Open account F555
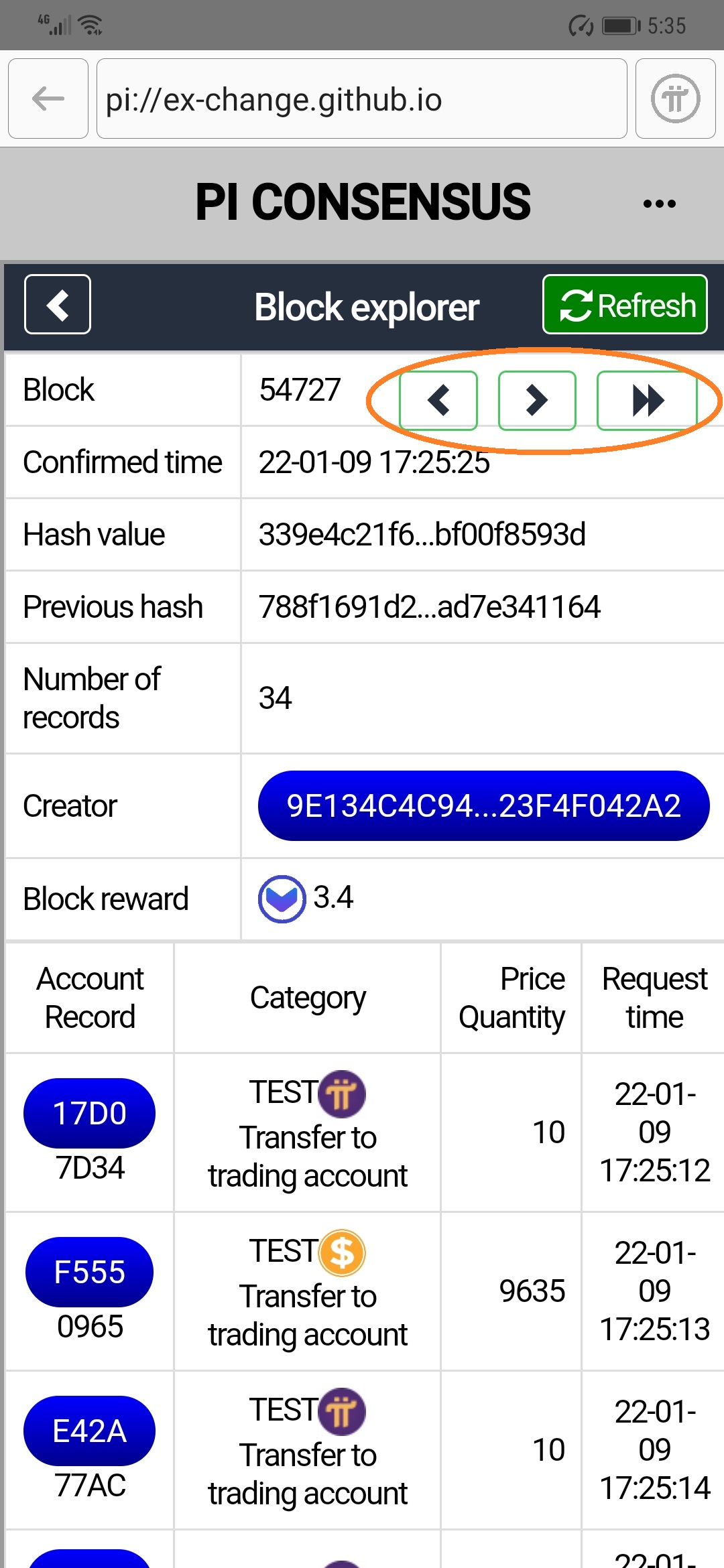Image resolution: width=724 pixels, height=1568 pixels. (90, 1272)
